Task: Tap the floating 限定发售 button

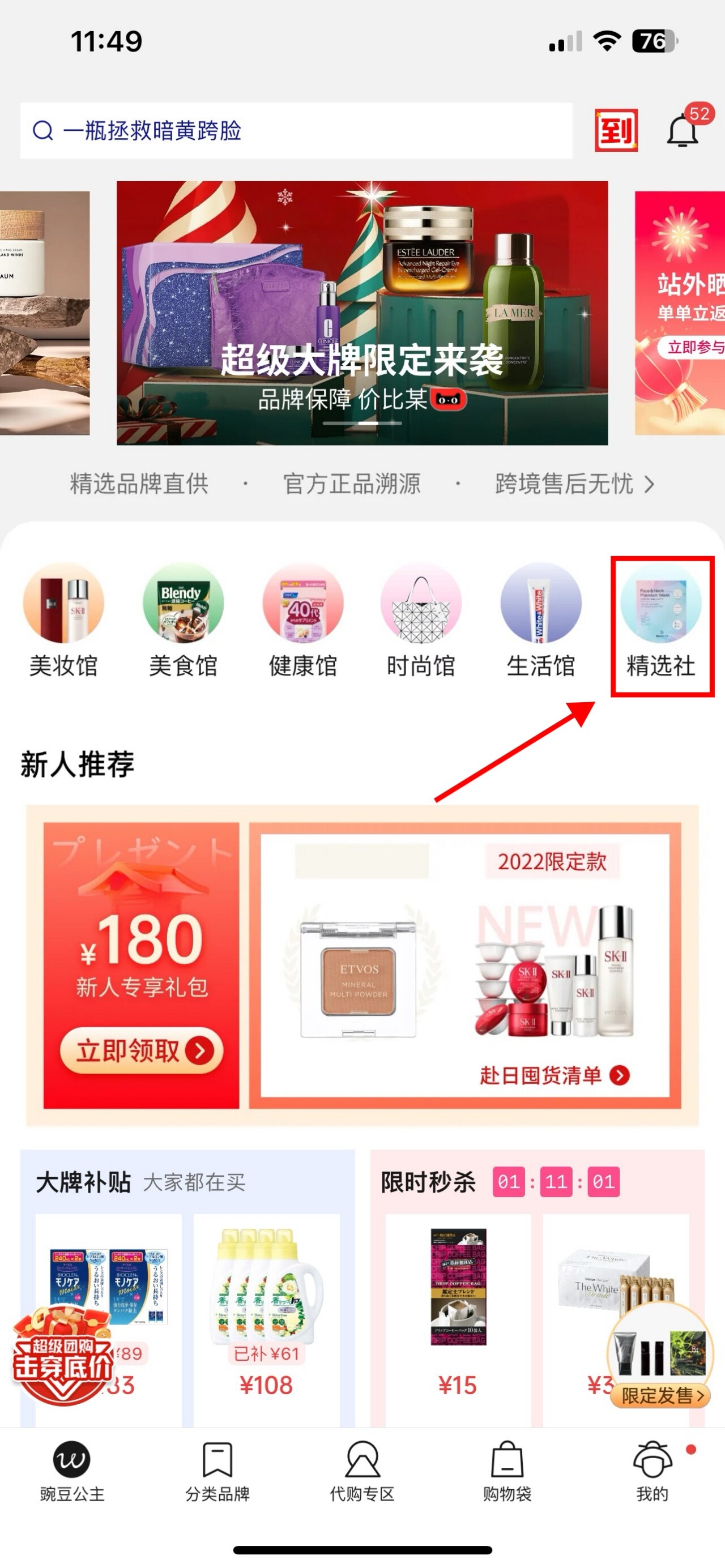Action: 661,1394
